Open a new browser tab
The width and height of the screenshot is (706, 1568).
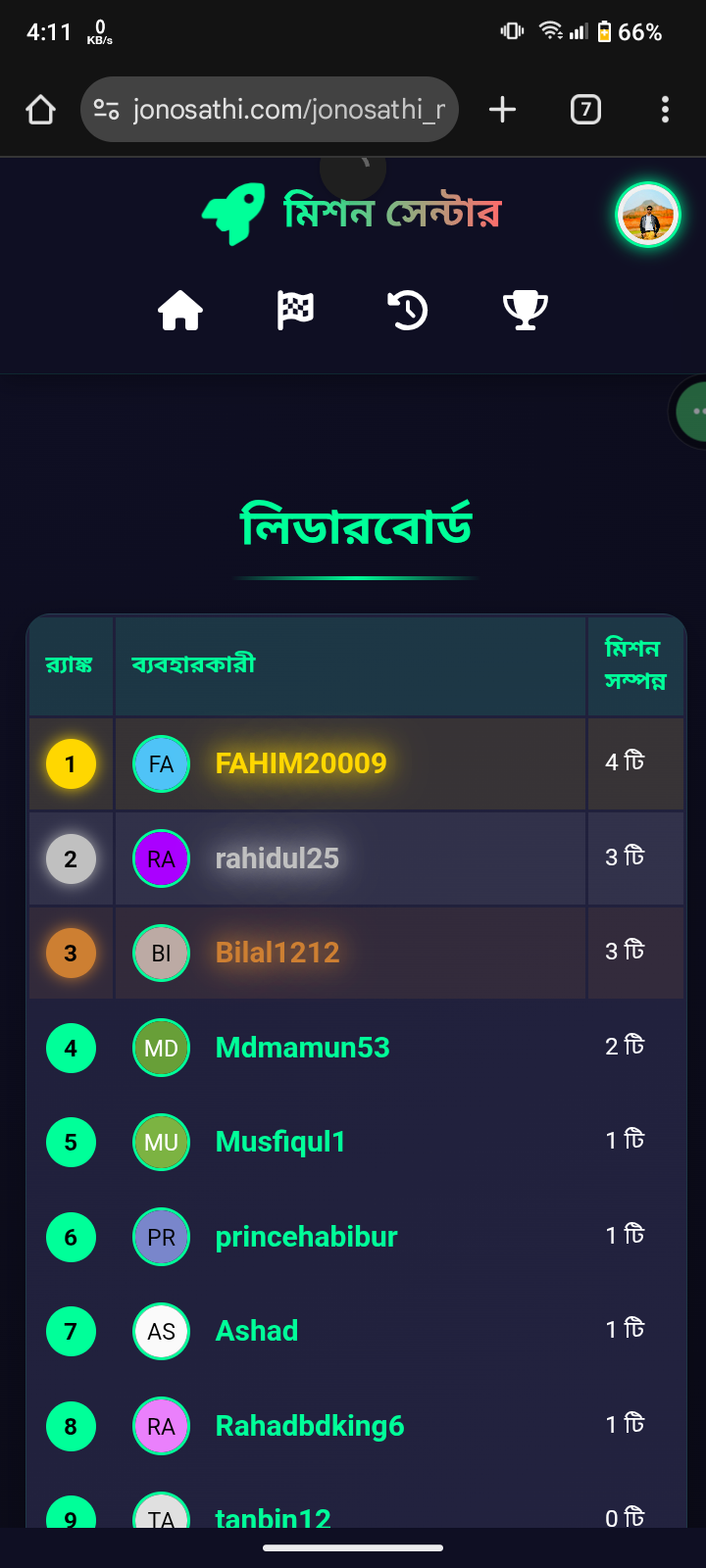[502, 110]
